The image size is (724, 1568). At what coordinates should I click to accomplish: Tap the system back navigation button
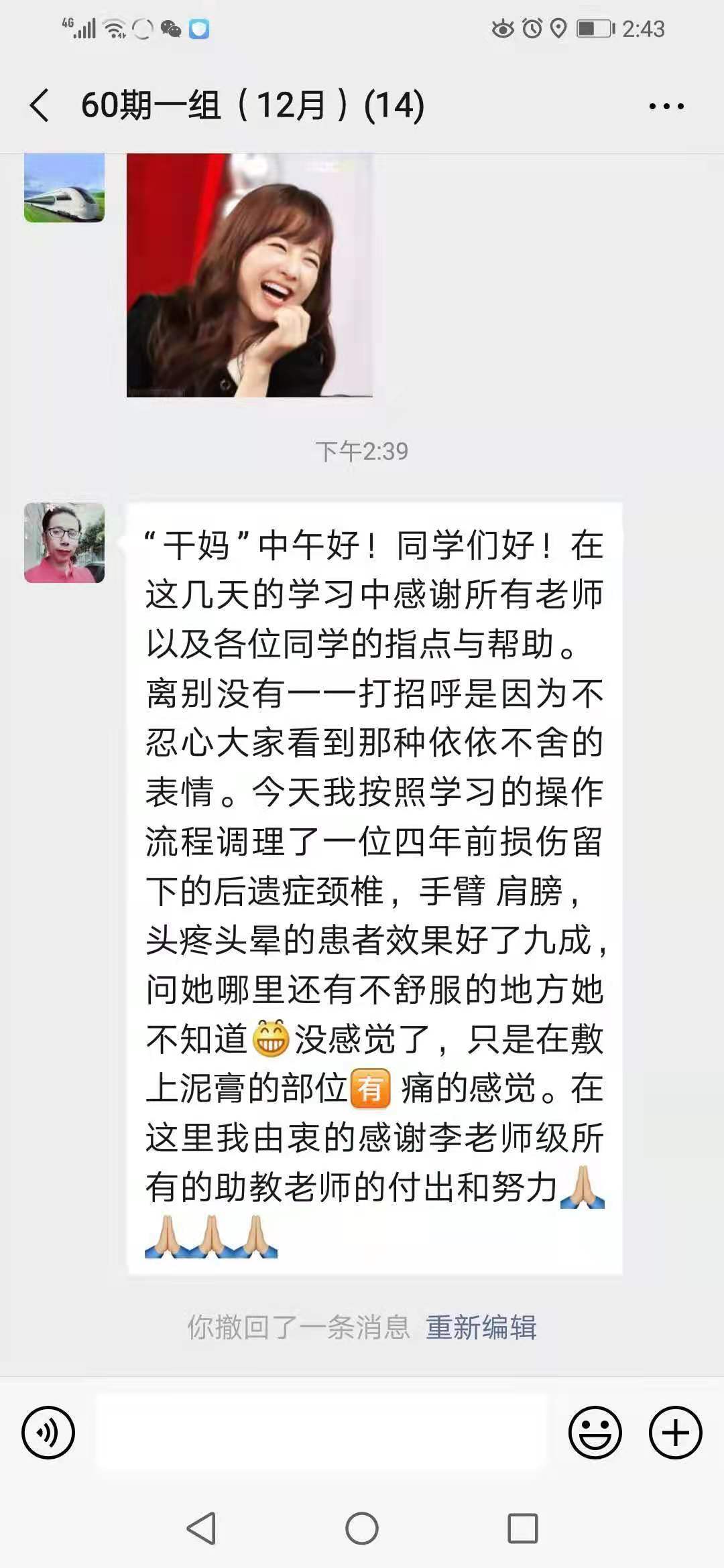pyautogui.click(x=201, y=1529)
